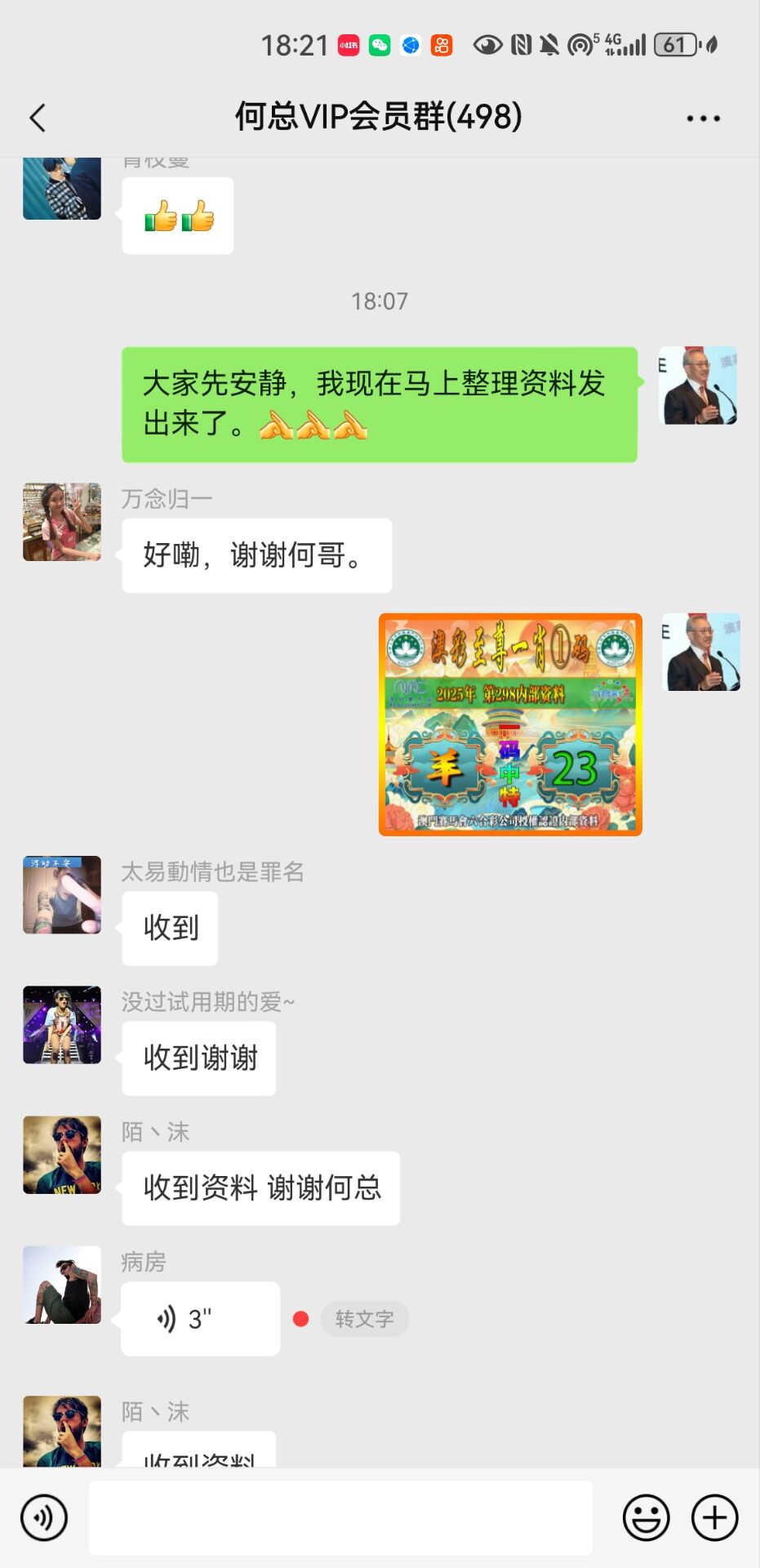This screenshot has width=760, height=1568.
Task: Open 太易動情也是罪名's profile avatar
Action: (x=62, y=895)
